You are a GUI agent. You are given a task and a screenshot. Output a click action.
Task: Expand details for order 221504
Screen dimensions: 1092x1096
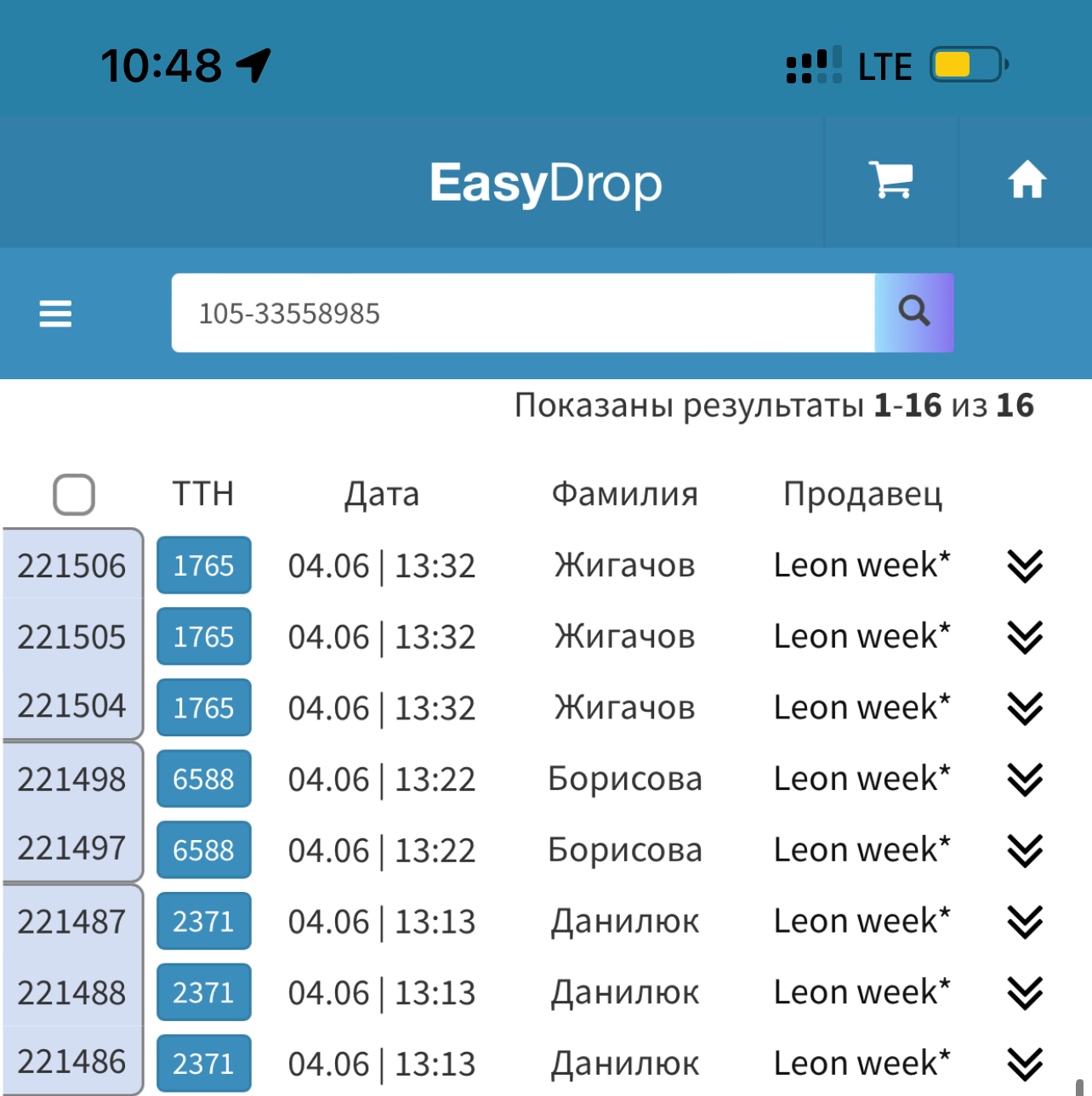[1025, 707]
